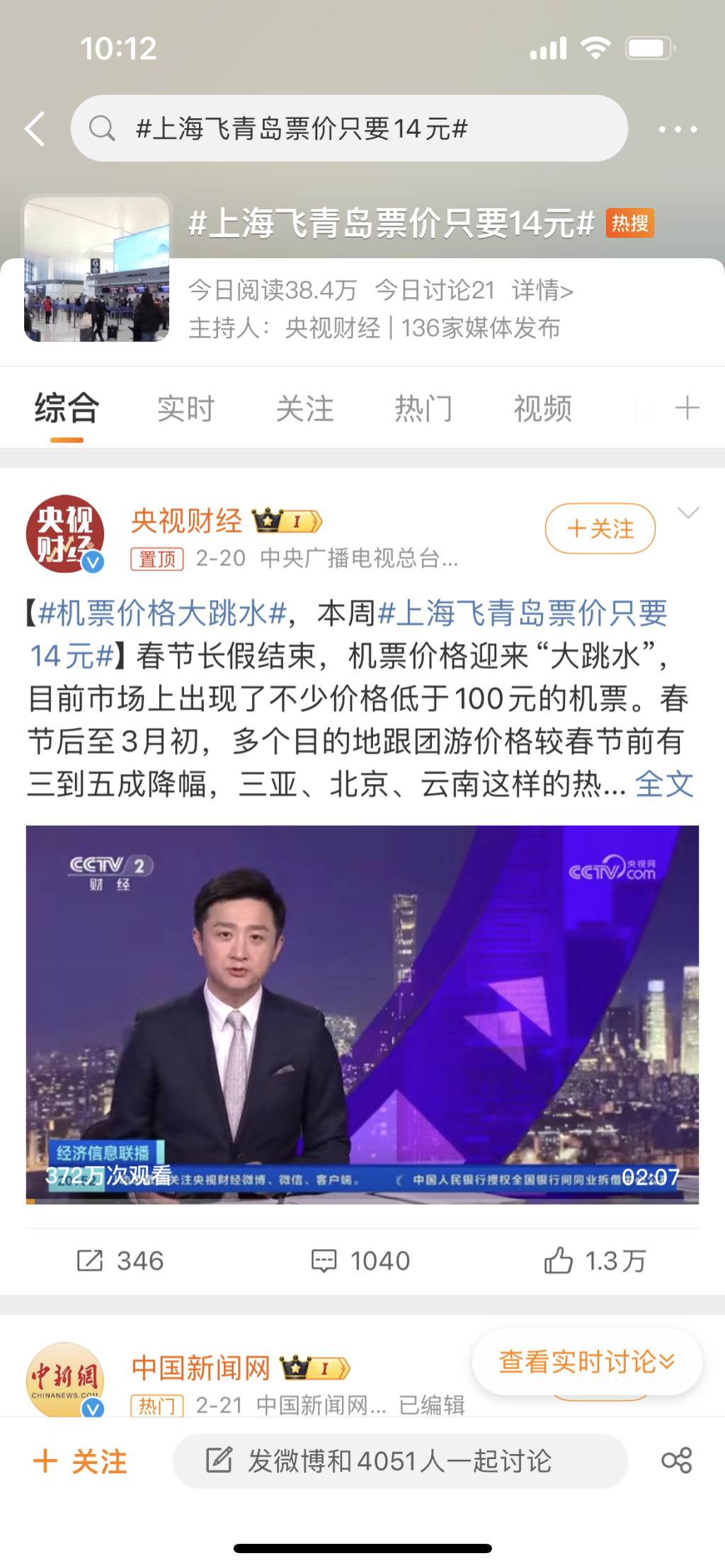Viewport: 725px width, 1568px height.
Task: Open topic details via 详情>
Action: click(x=542, y=290)
